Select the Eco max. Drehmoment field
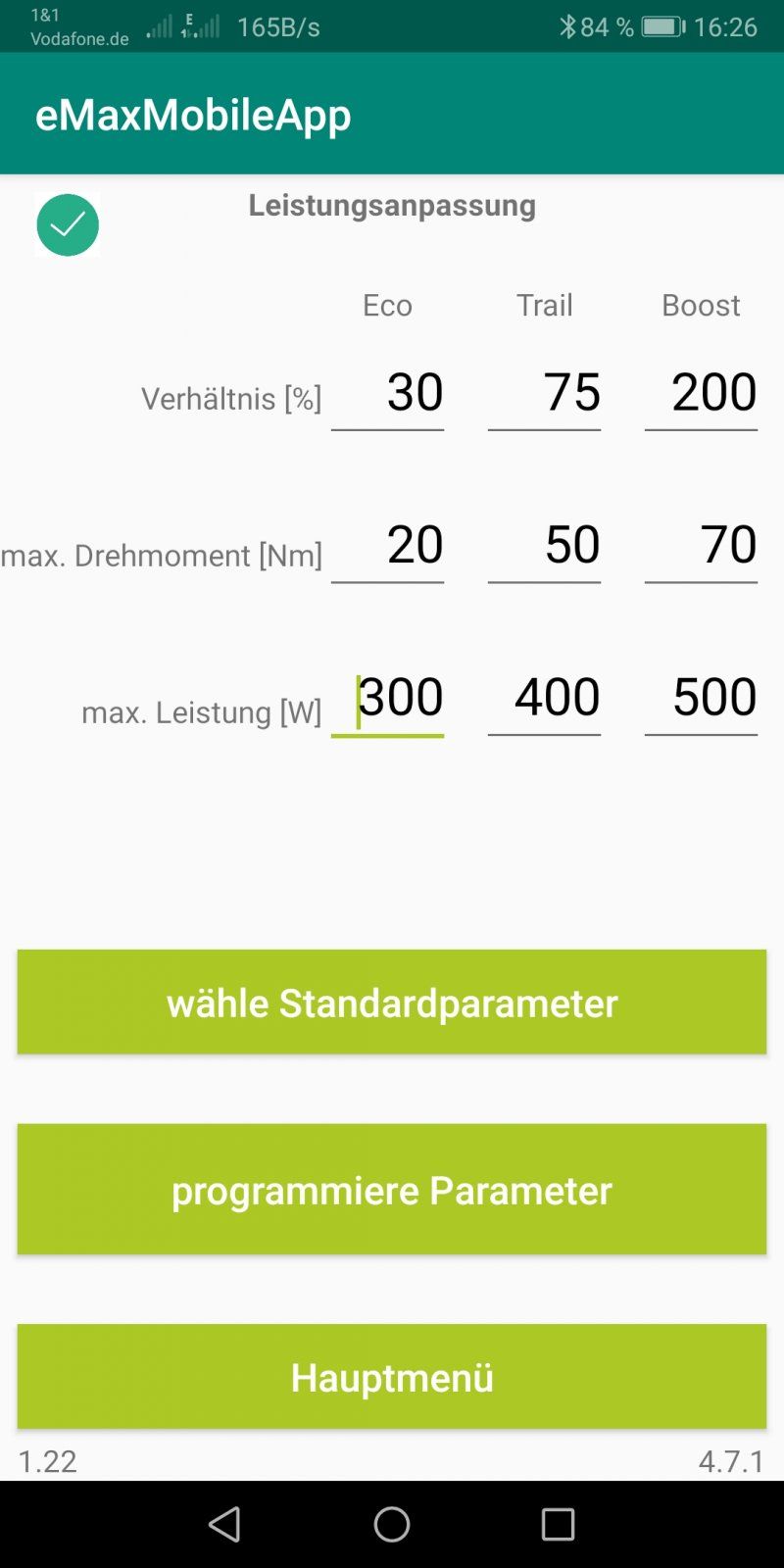Viewport: 784px width, 1568px height. [388, 545]
